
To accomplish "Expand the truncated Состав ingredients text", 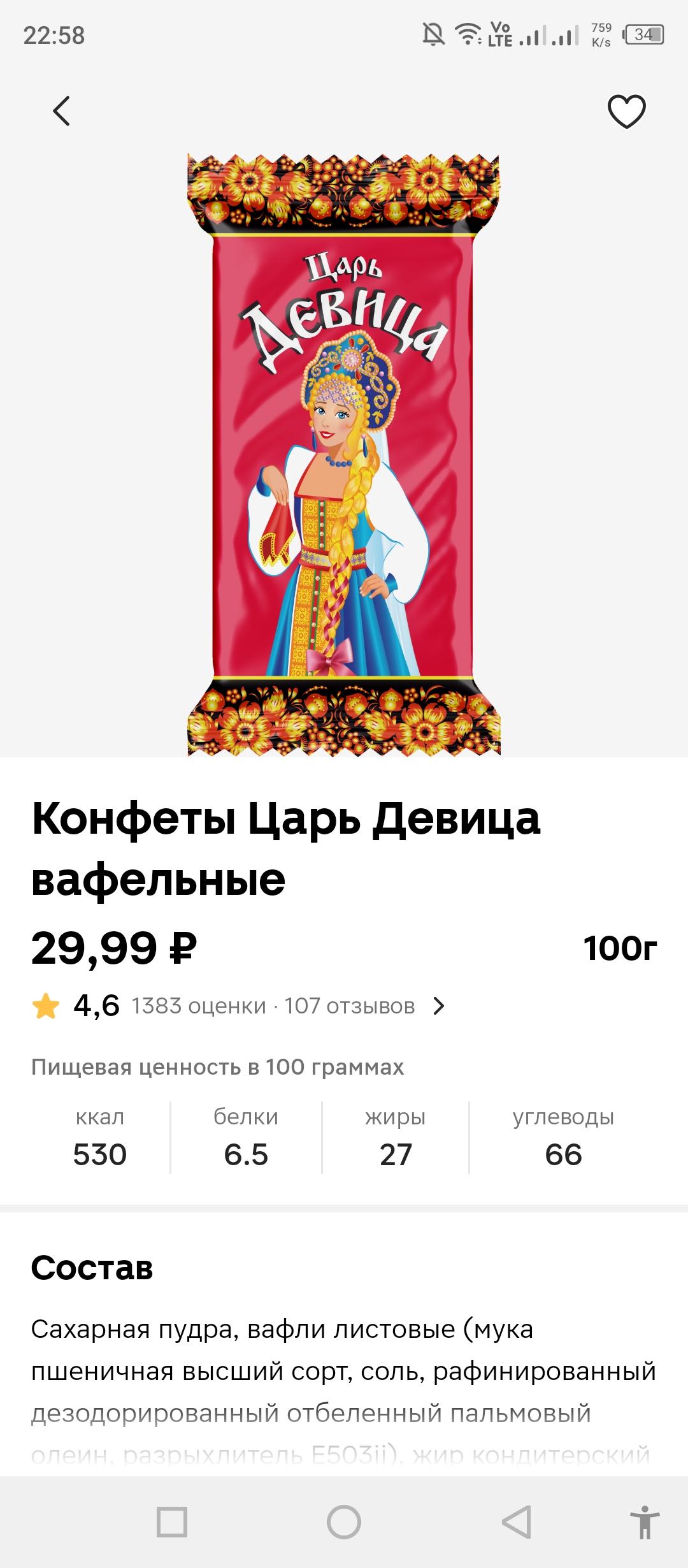I will click(x=343, y=1391).
